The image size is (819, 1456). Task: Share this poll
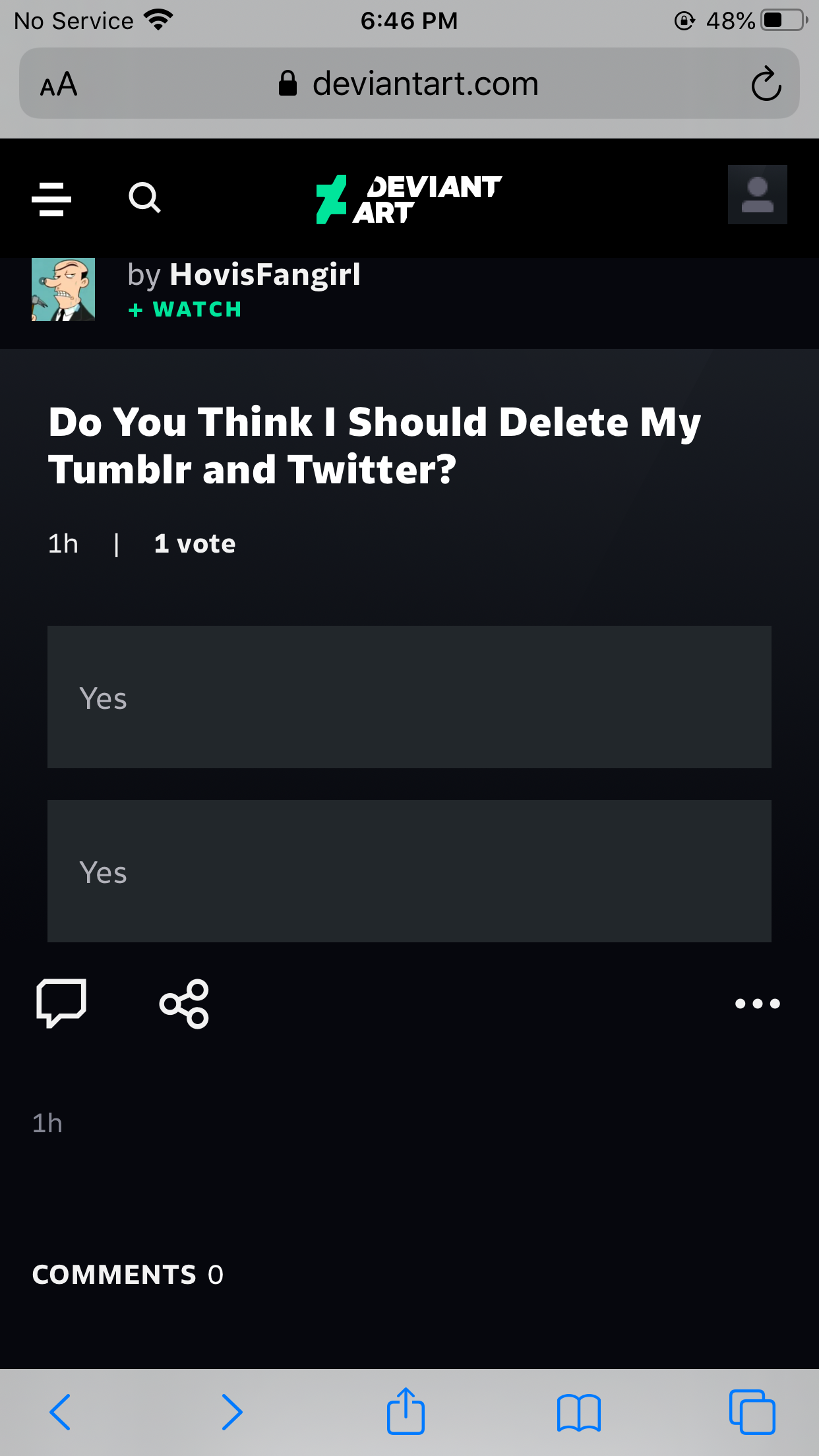[x=185, y=1004]
